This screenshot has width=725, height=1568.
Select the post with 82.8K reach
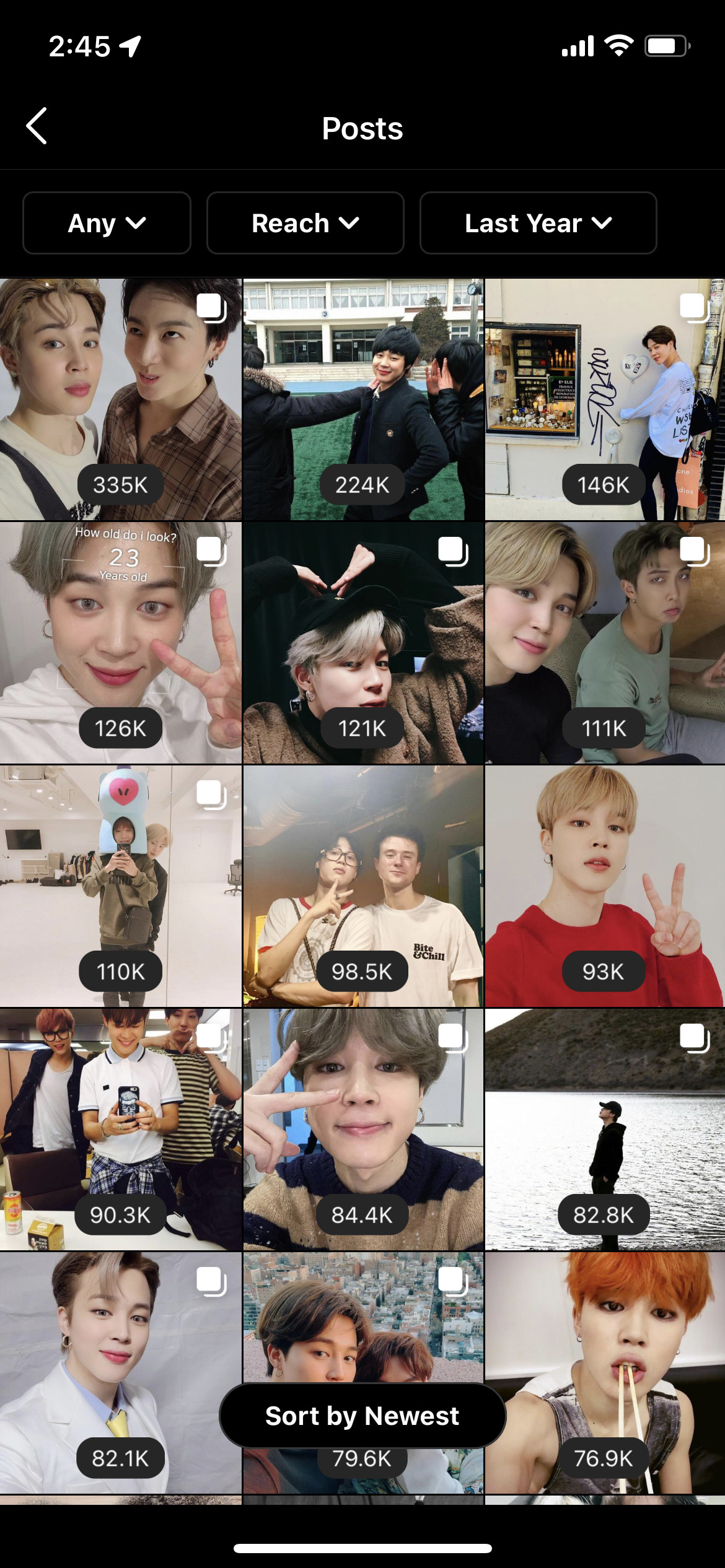[x=605, y=1130]
